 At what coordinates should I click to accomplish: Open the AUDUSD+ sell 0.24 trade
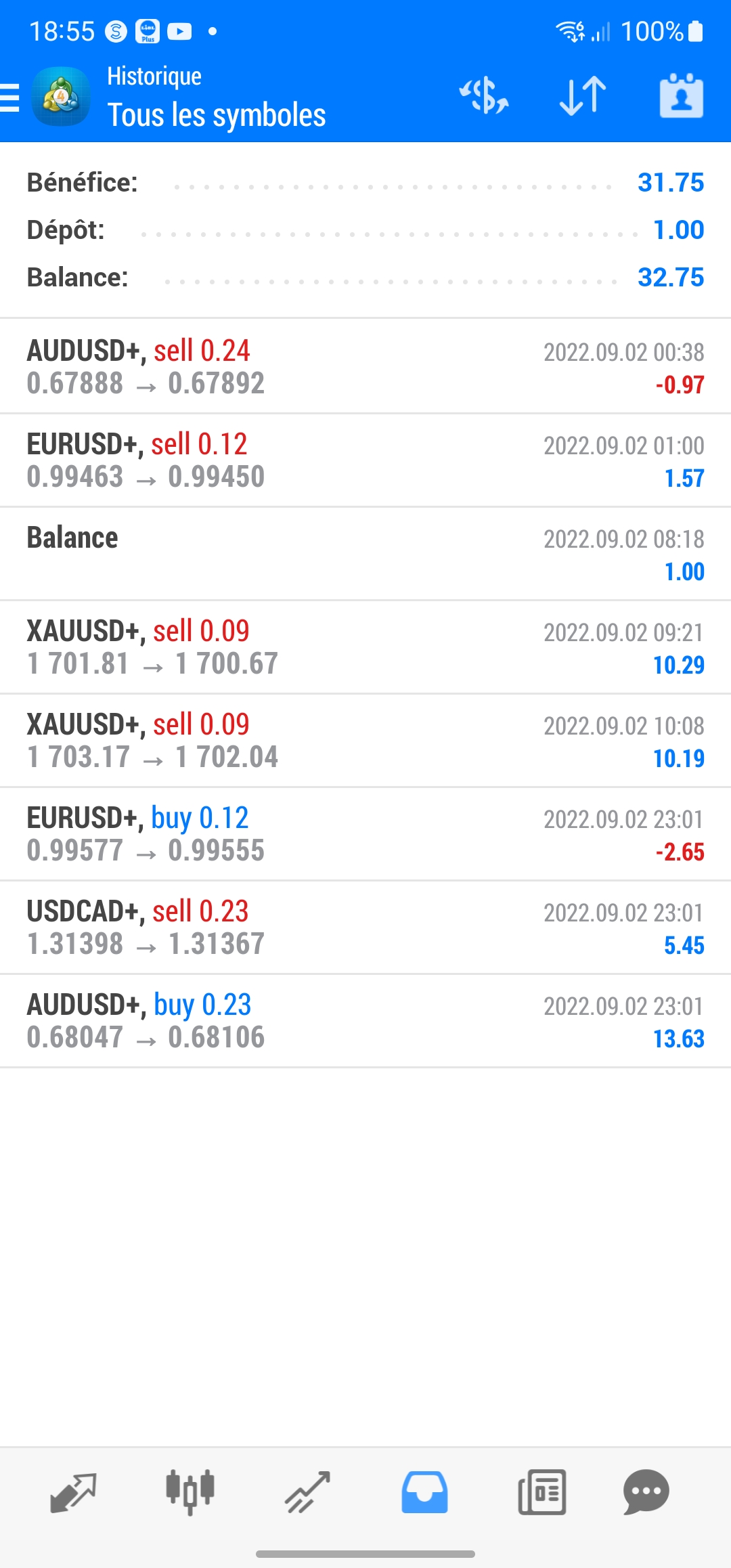pyautogui.click(x=365, y=366)
